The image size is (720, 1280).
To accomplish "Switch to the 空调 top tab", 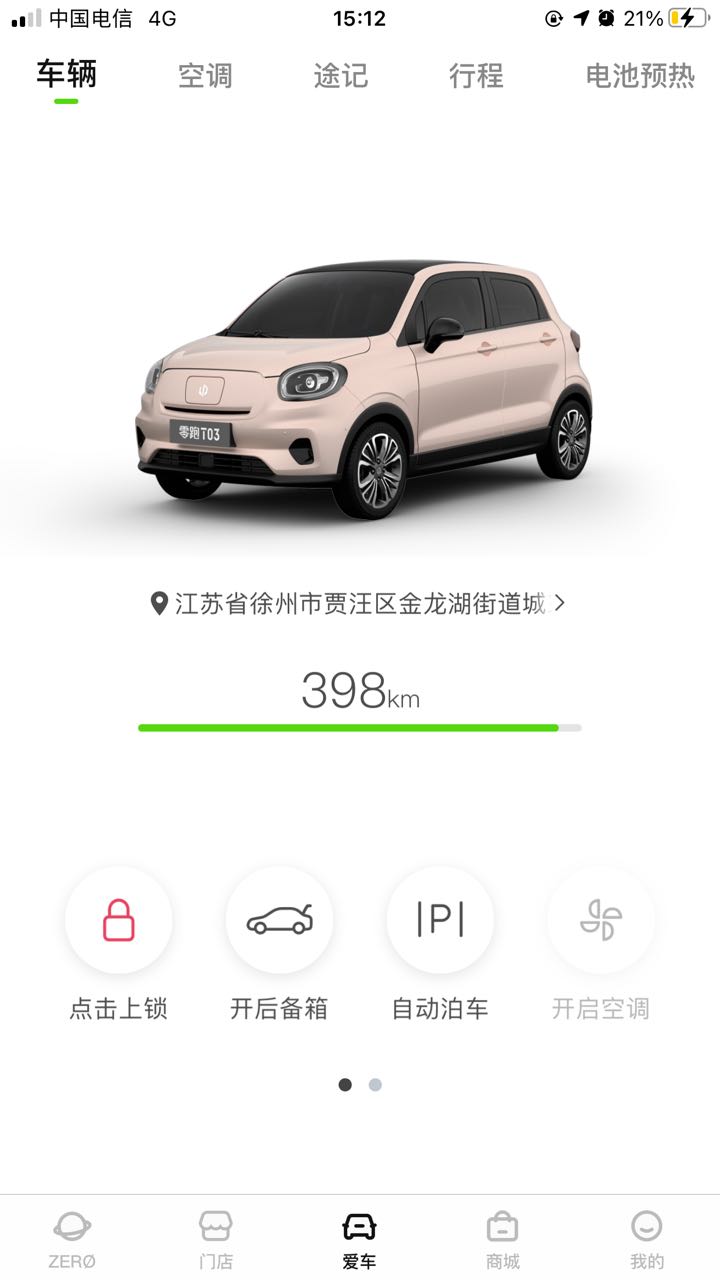I will point(205,76).
